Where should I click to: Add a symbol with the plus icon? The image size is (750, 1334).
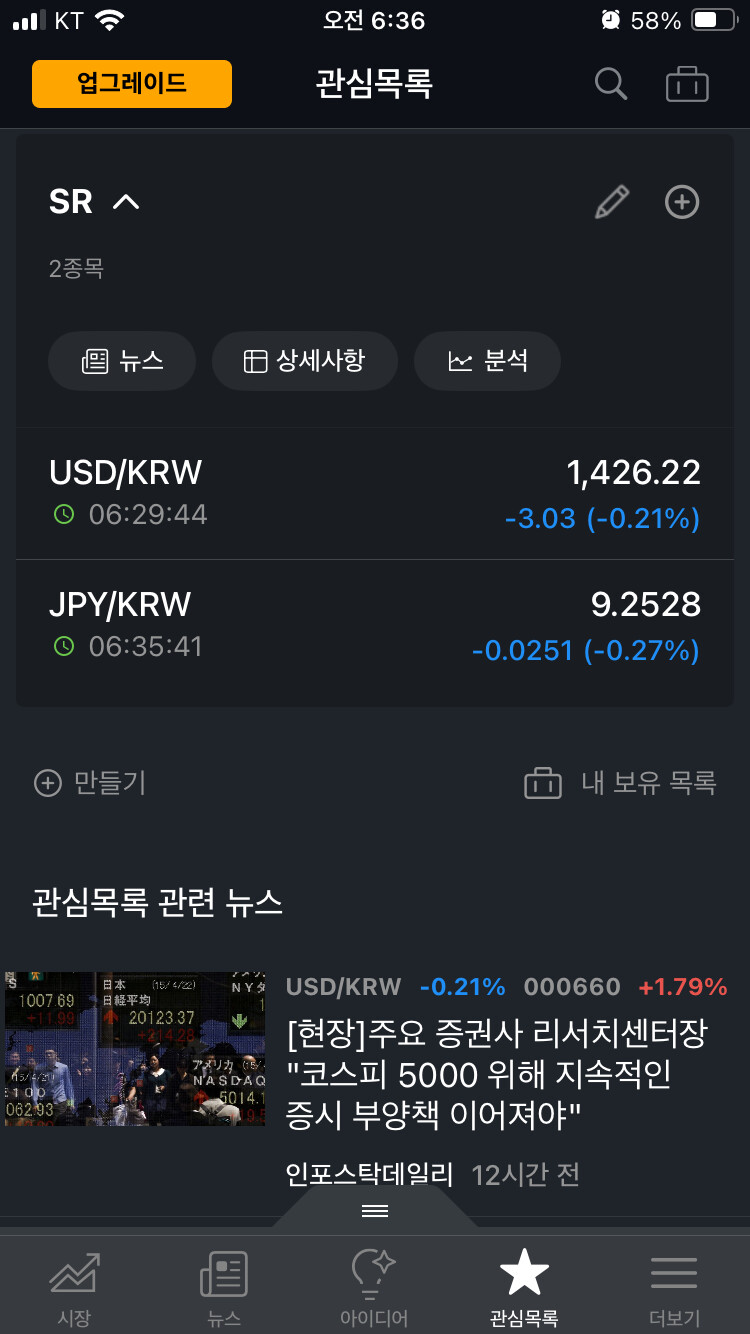(x=682, y=202)
